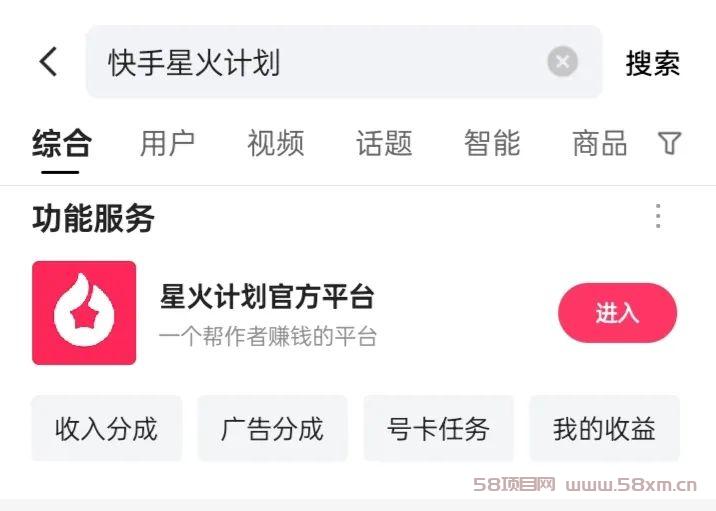Viewport: 716px width, 511px height.
Task: Select the 广告分成 chip
Action: pos(272,429)
